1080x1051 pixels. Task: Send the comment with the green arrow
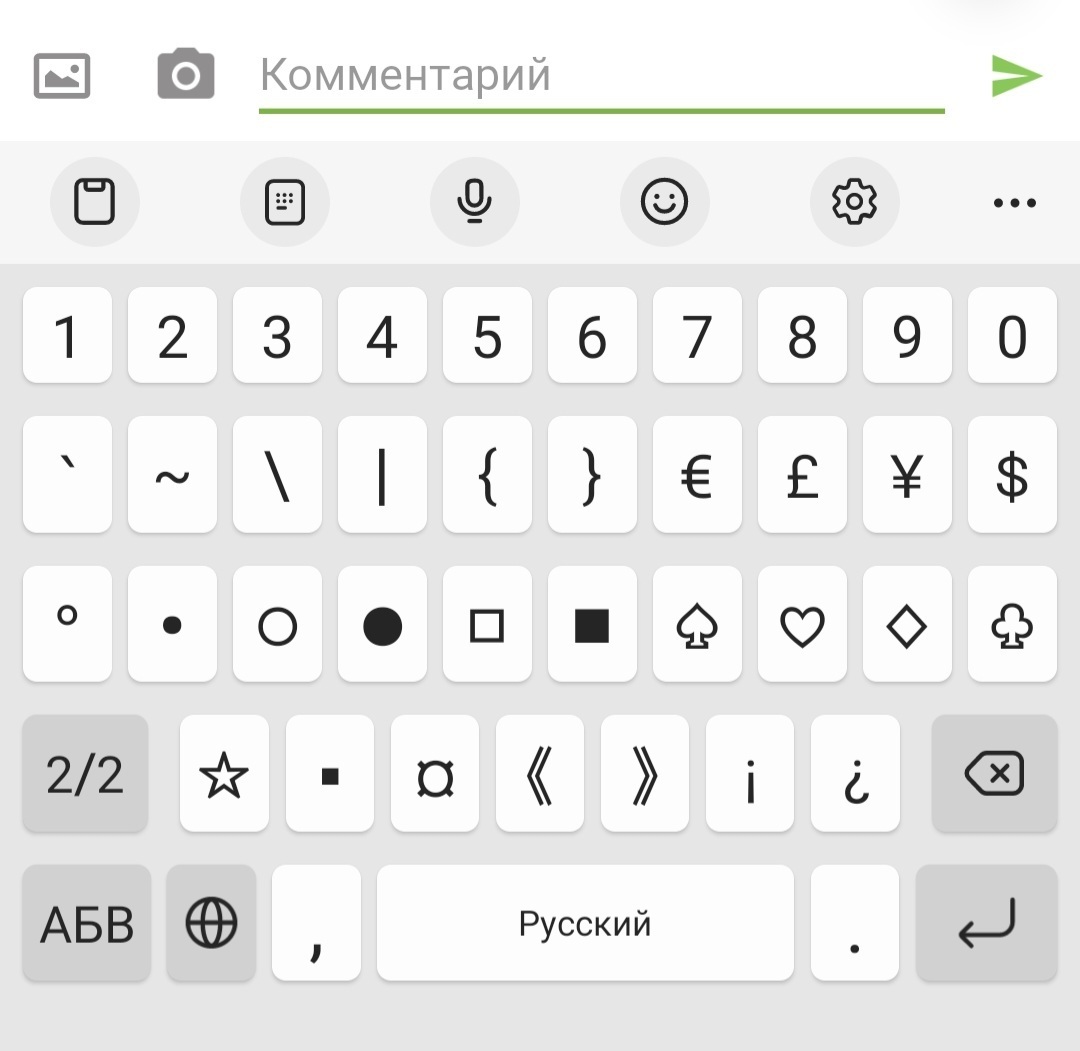click(x=1016, y=76)
